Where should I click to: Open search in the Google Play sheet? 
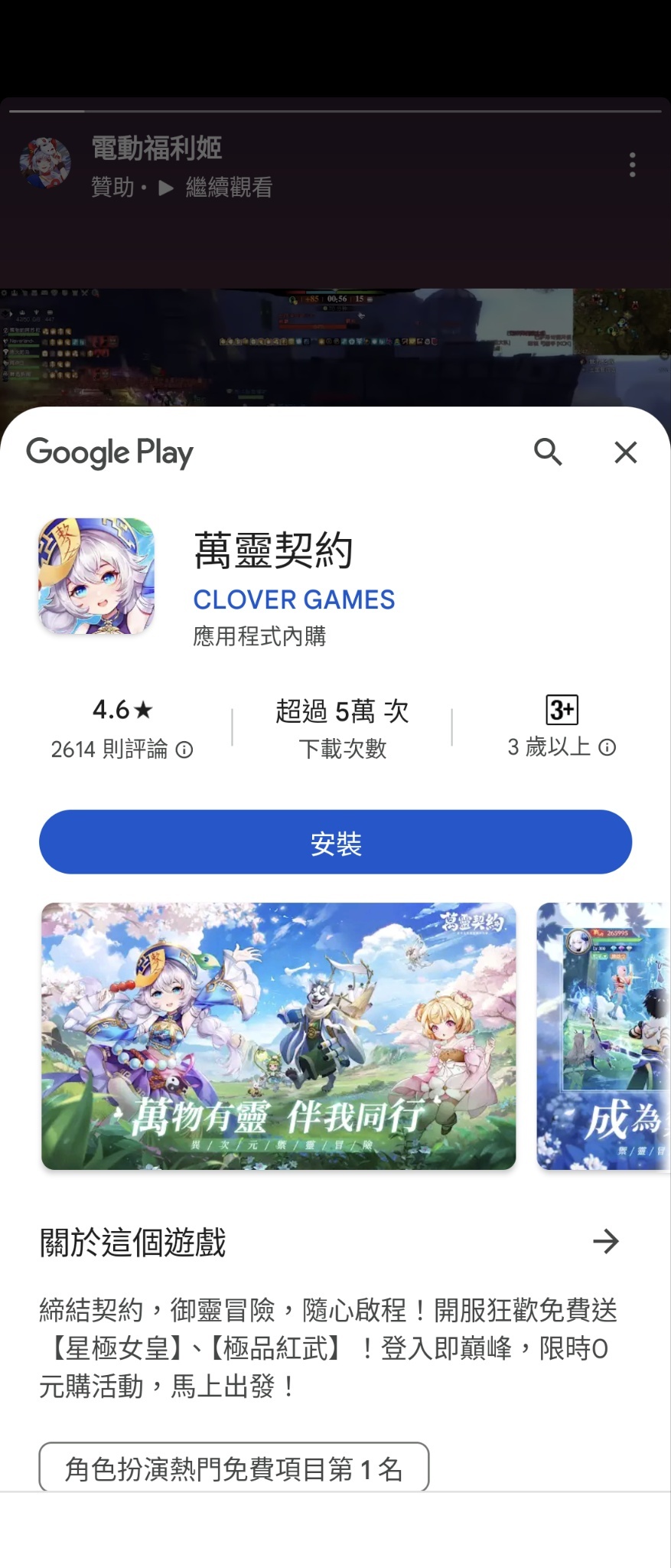pyautogui.click(x=548, y=452)
